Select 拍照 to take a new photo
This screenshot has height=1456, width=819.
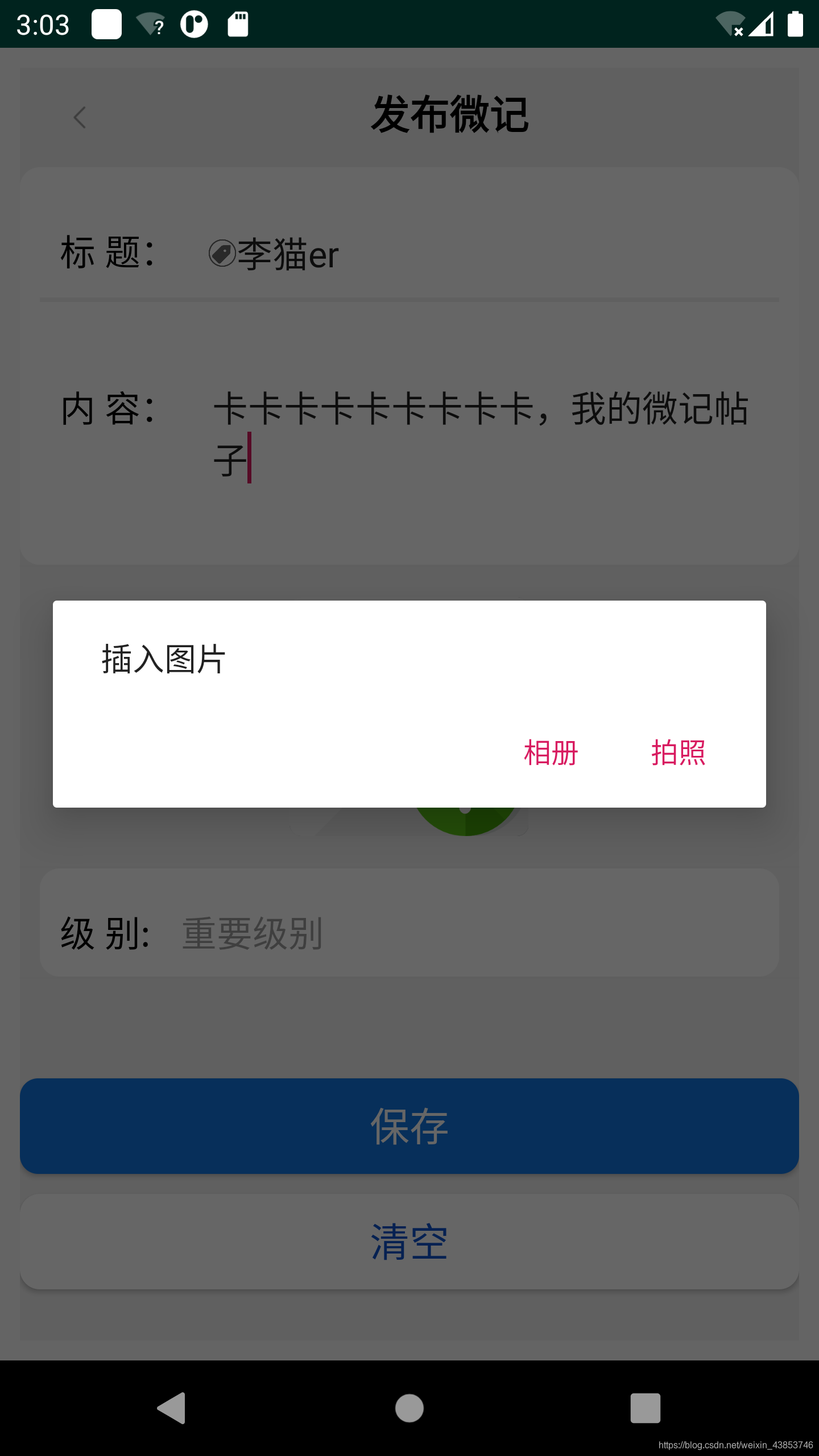(x=679, y=753)
